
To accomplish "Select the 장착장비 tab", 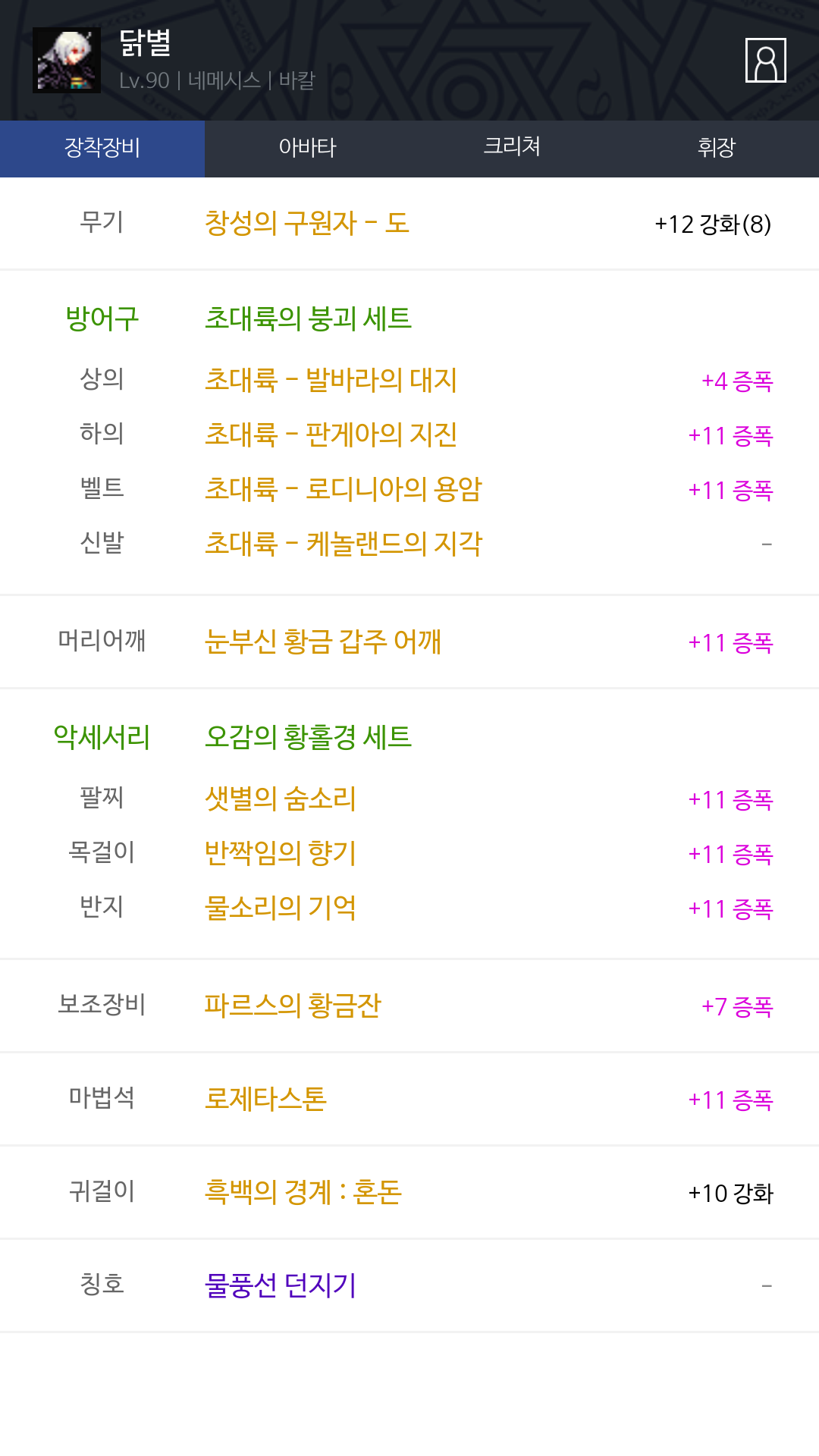I will (x=102, y=149).
